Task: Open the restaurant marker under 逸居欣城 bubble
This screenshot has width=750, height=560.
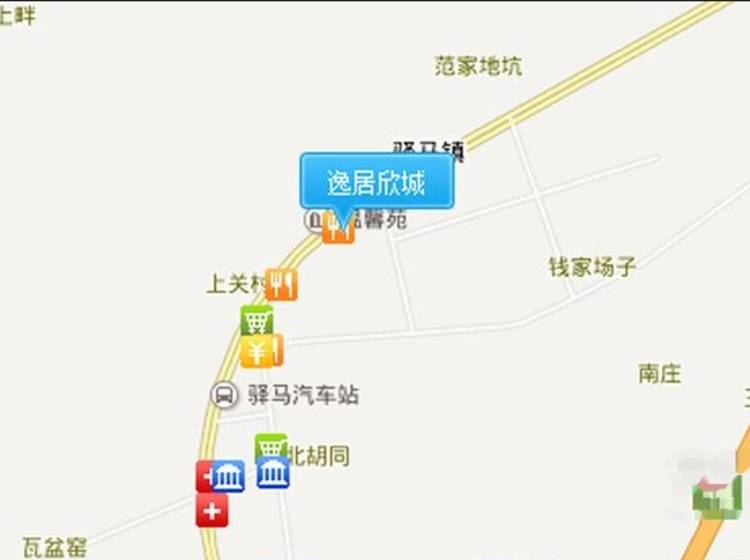Action: tap(338, 232)
